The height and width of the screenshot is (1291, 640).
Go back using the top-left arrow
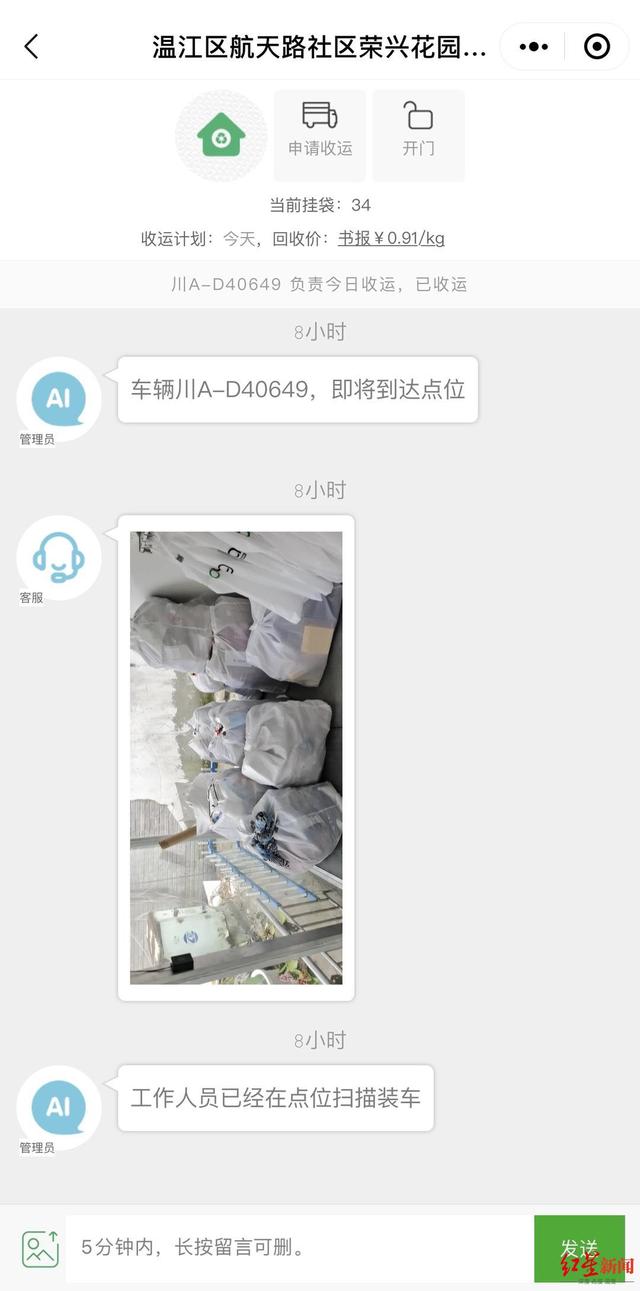pos(31,46)
